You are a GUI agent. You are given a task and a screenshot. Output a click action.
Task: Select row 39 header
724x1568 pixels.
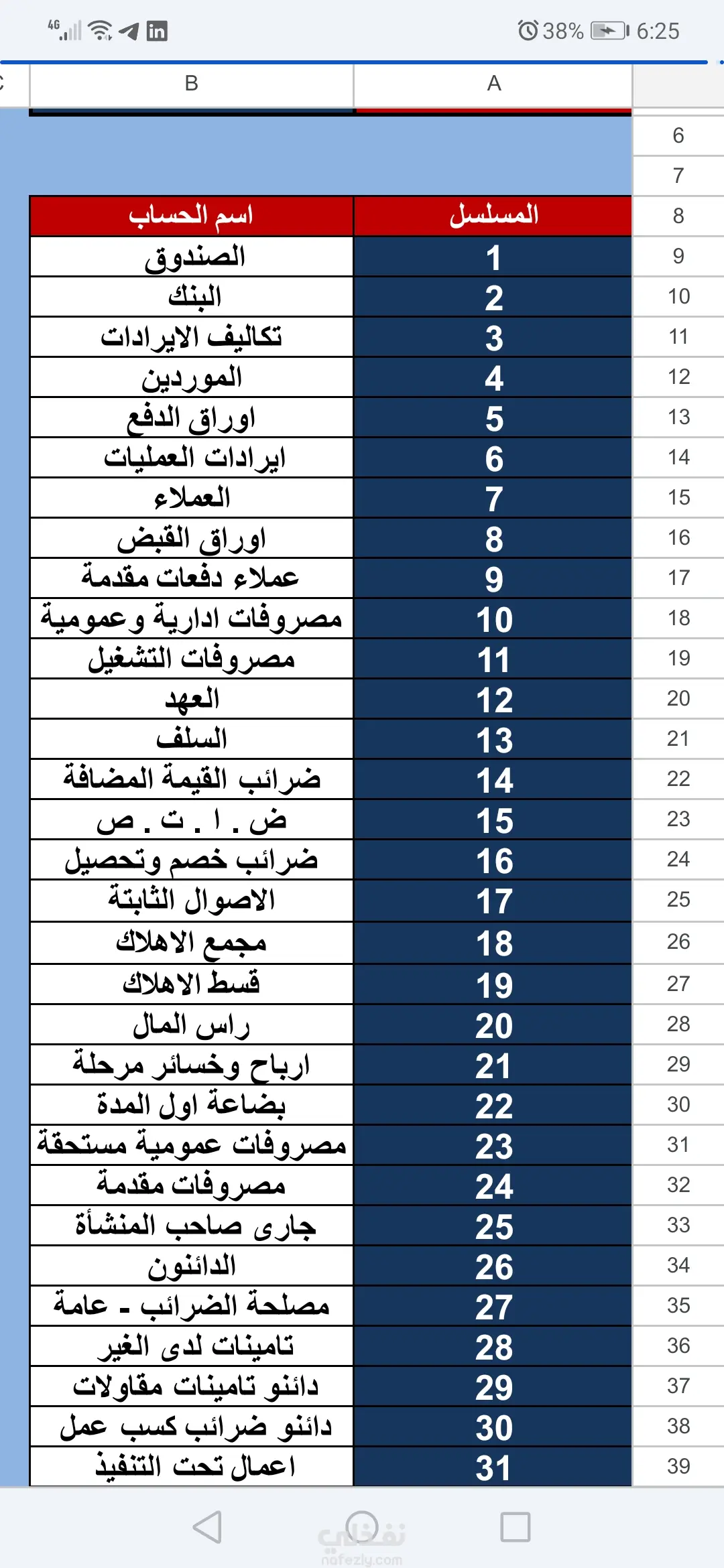click(678, 1466)
